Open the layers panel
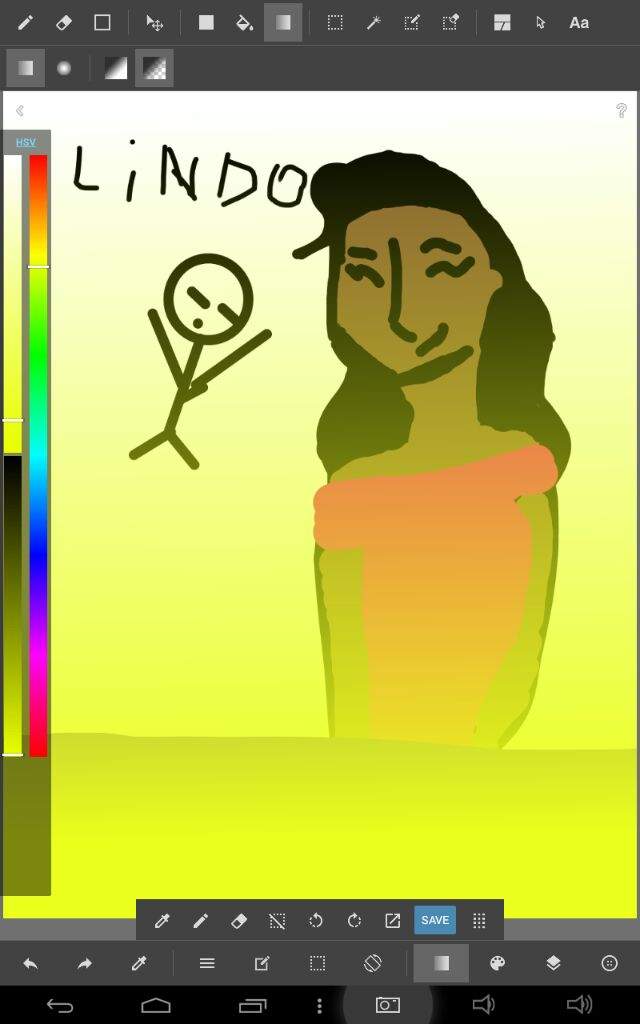The width and height of the screenshot is (640, 1024). click(553, 963)
